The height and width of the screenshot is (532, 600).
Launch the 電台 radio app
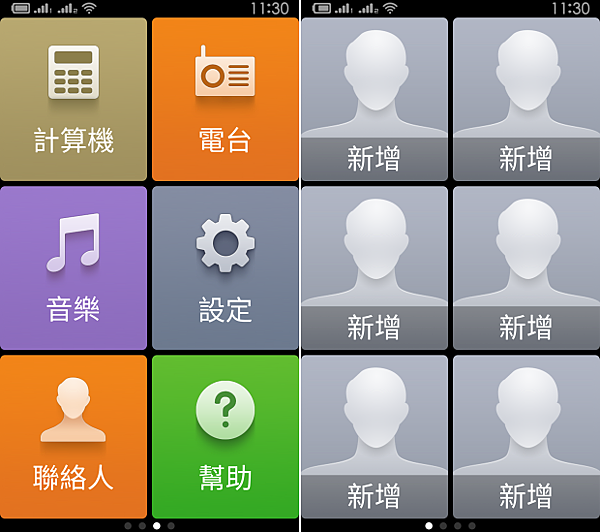(x=225, y=99)
